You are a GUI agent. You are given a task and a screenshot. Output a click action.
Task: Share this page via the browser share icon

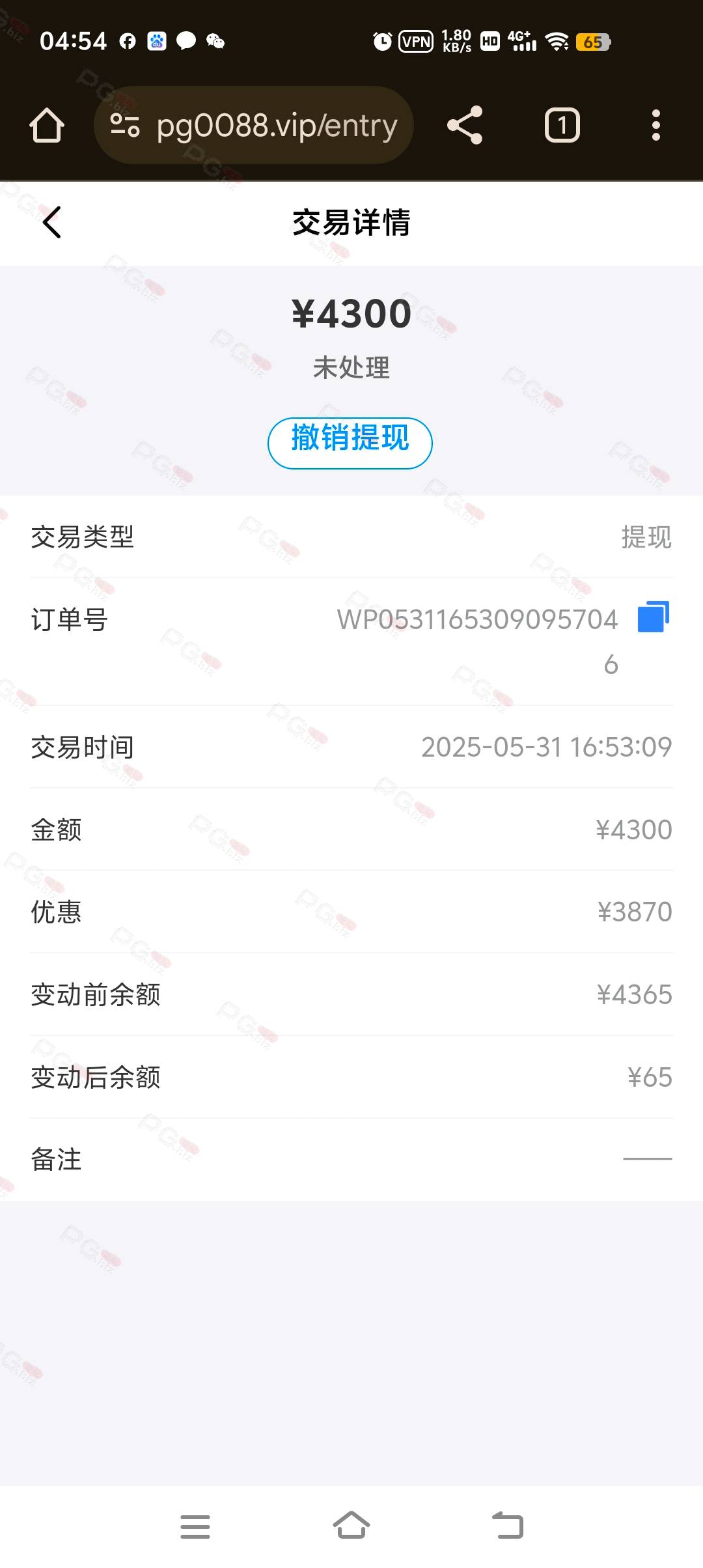[465, 125]
